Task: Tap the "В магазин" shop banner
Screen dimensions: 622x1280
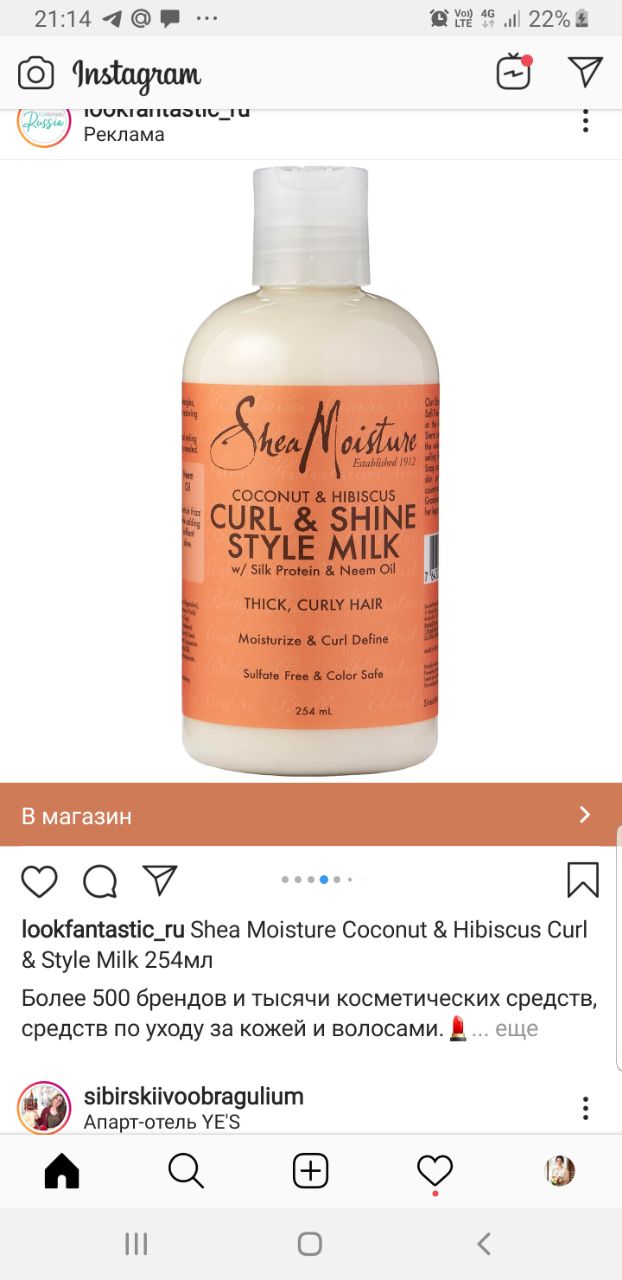Action: 311,815
